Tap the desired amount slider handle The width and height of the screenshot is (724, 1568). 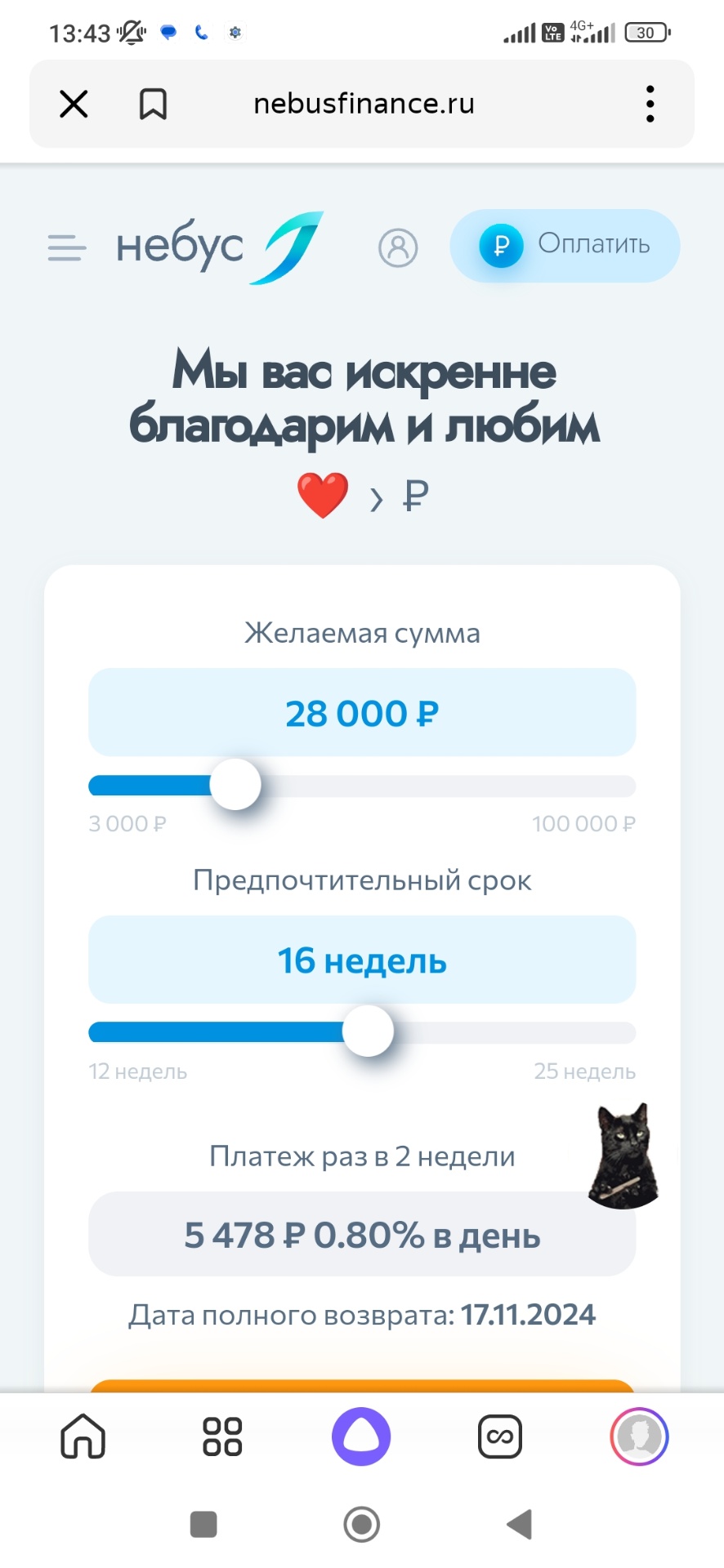click(x=235, y=785)
